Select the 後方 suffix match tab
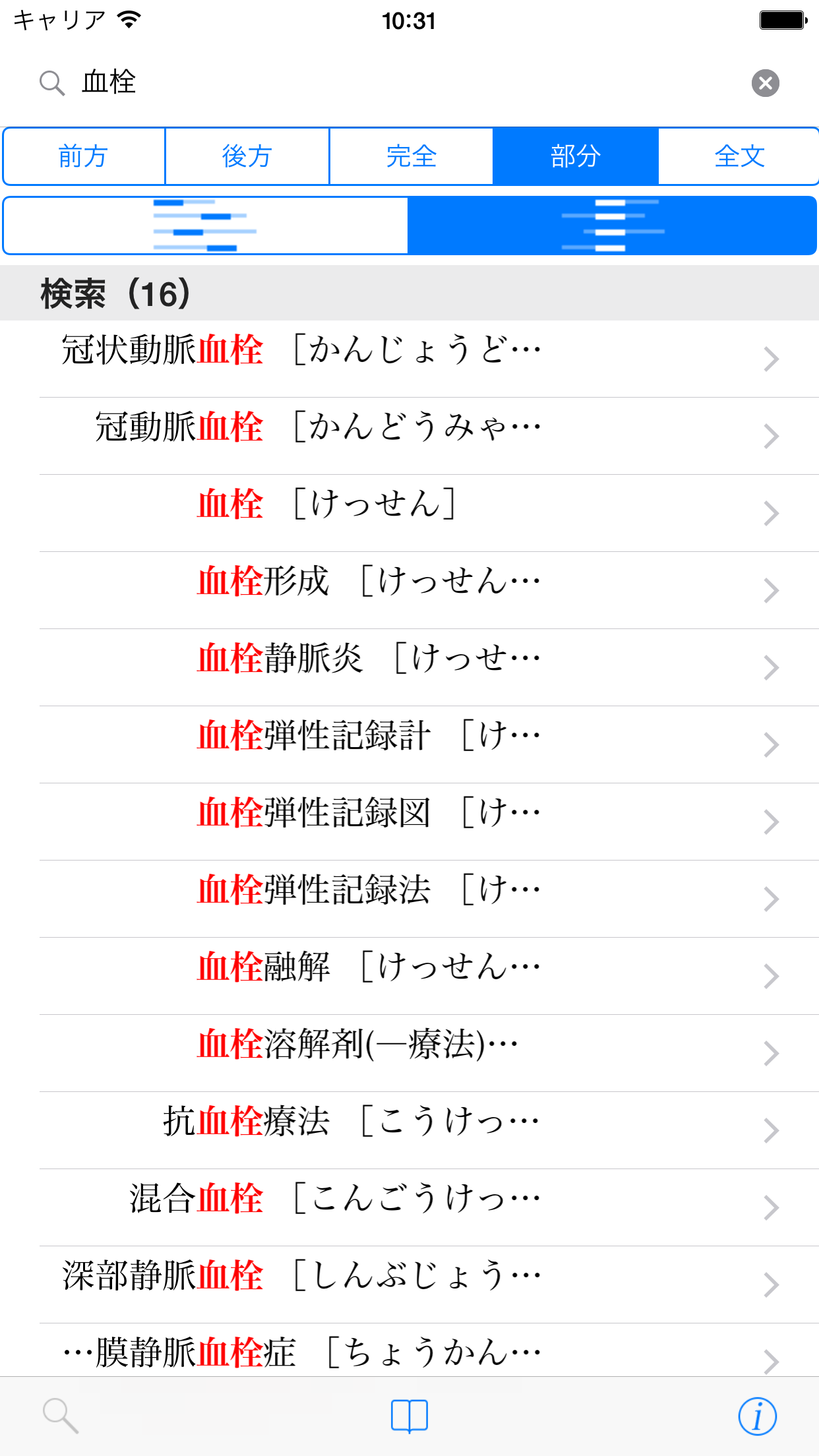 [x=247, y=156]
